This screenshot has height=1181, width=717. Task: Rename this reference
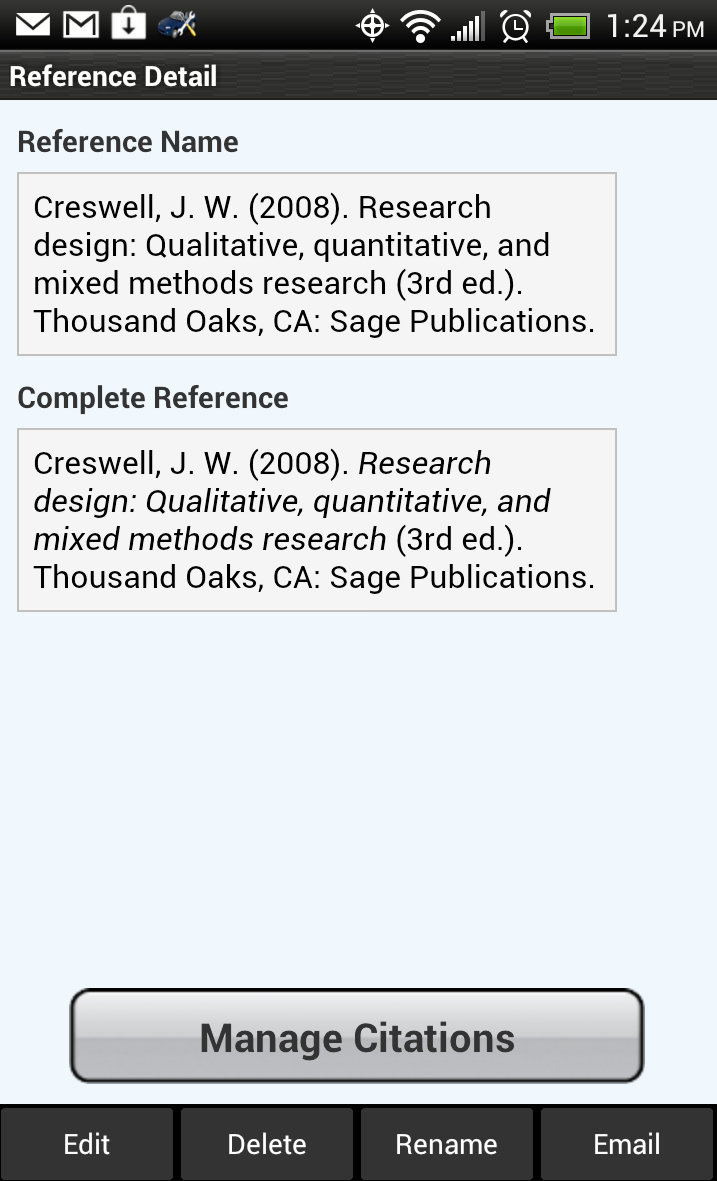click(x=446, y=1144)
